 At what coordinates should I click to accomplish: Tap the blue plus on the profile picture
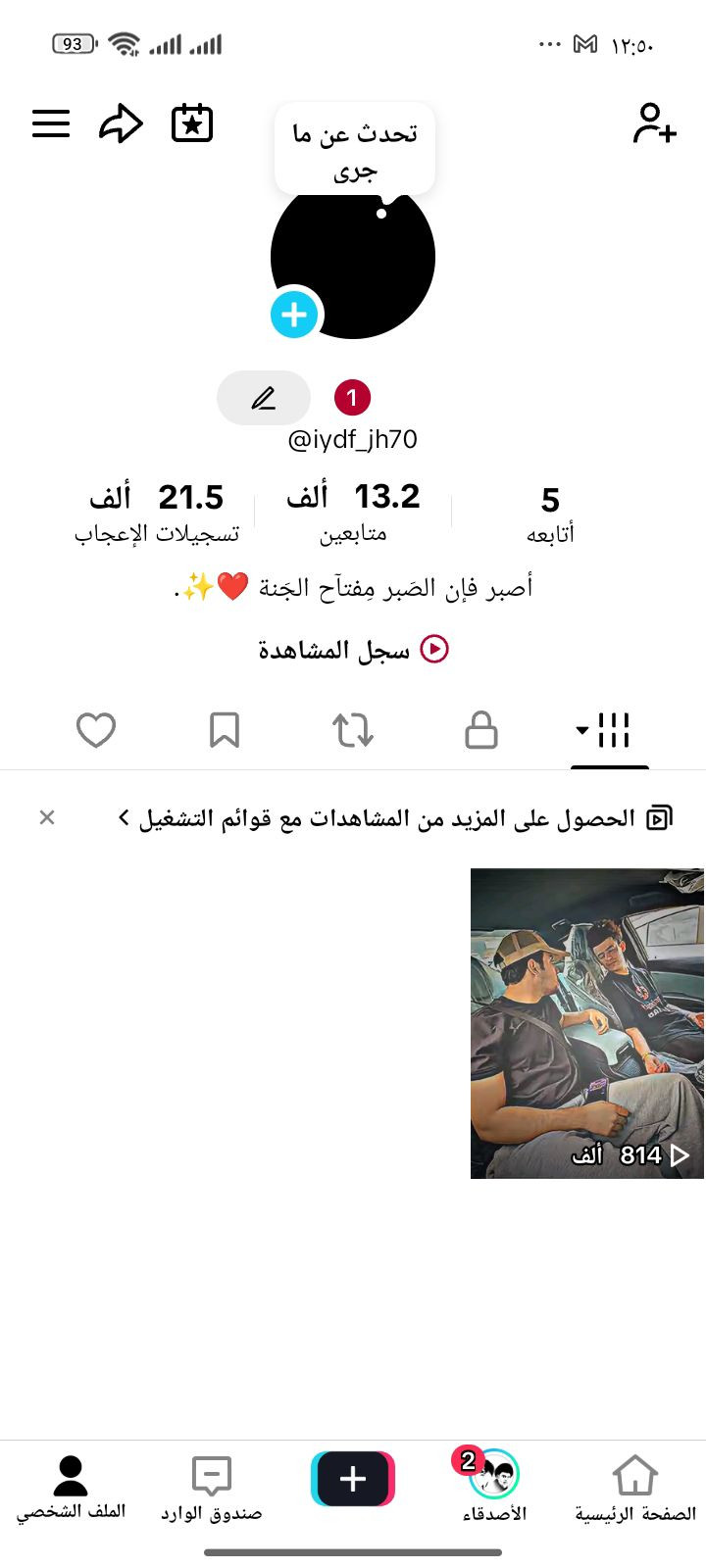point(294,315)
